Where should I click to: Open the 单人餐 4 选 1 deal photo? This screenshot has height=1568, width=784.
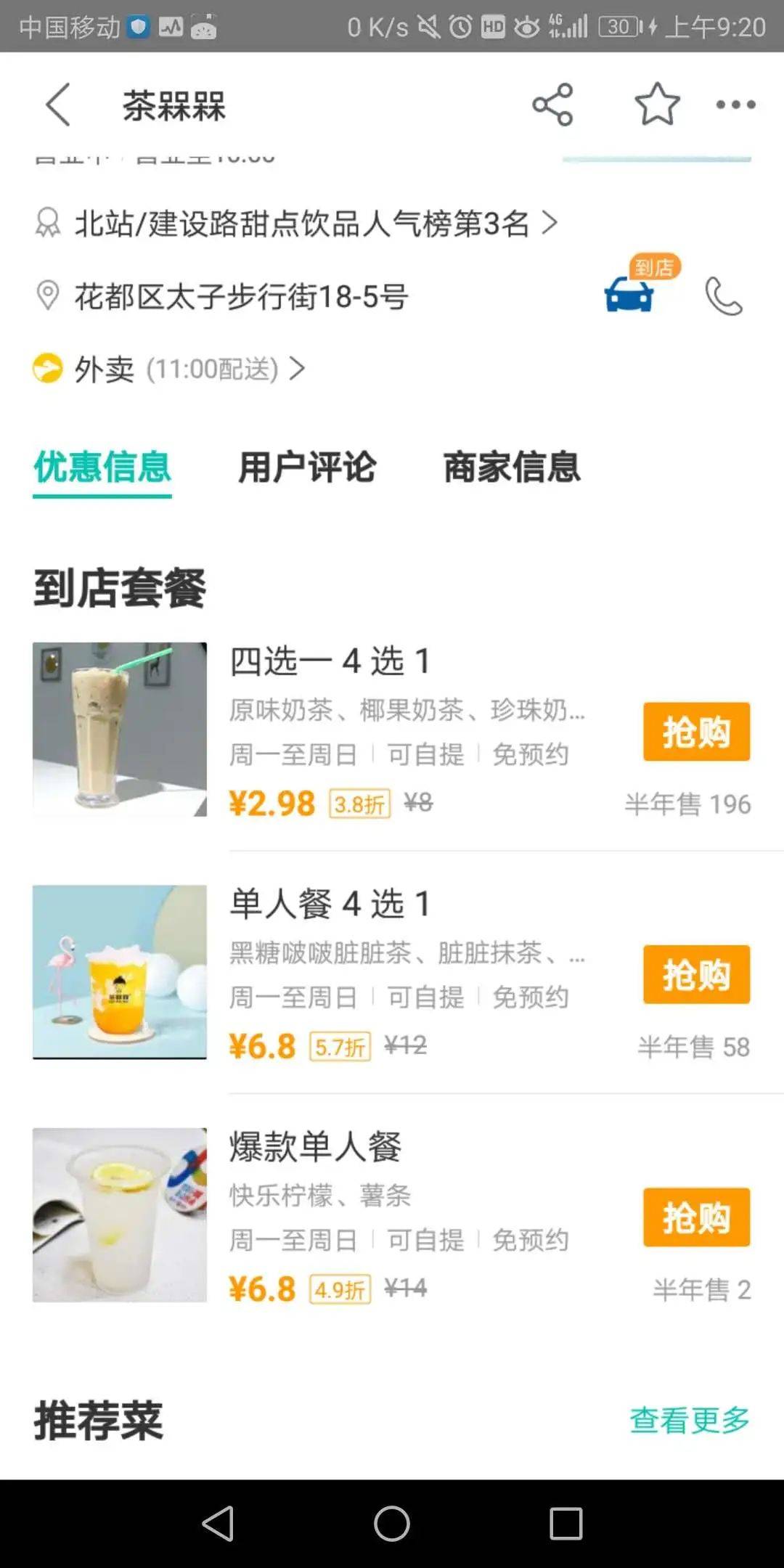pyautogui.click(x=120, y=972)
